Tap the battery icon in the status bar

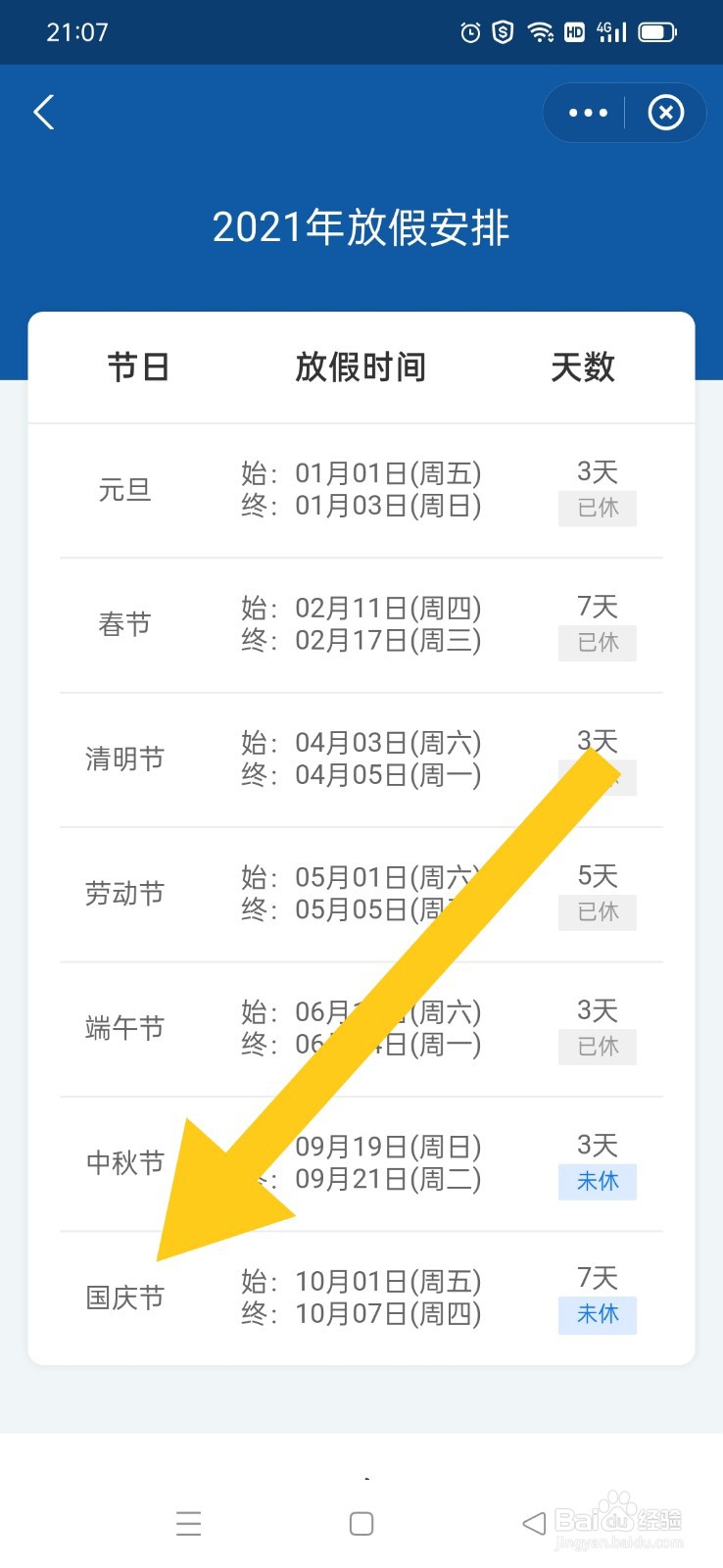click(x=657, y=31)
